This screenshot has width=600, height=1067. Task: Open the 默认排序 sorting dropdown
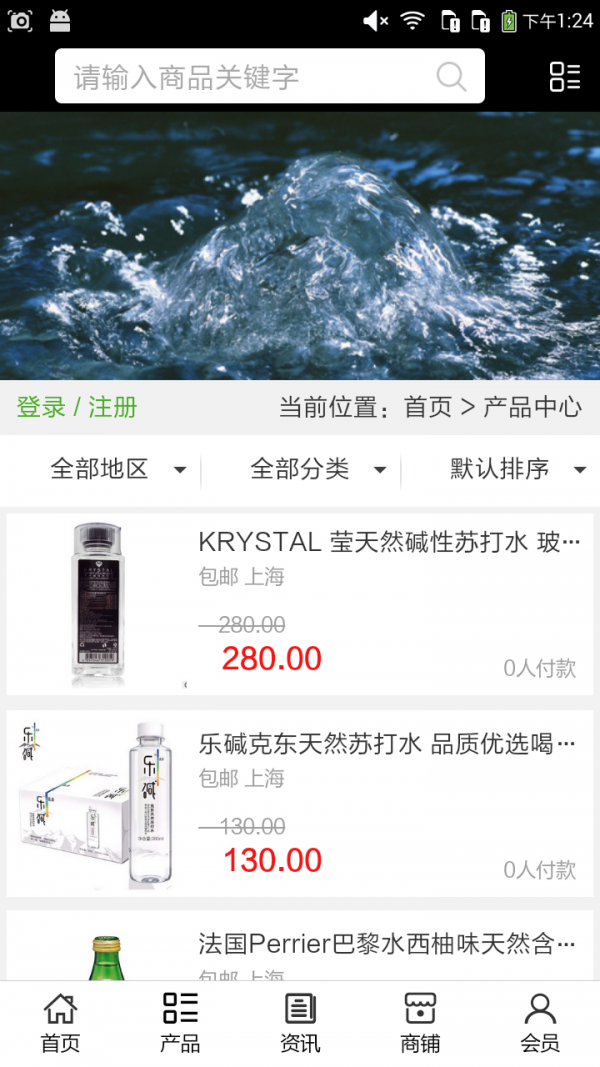tap(516, 469)
